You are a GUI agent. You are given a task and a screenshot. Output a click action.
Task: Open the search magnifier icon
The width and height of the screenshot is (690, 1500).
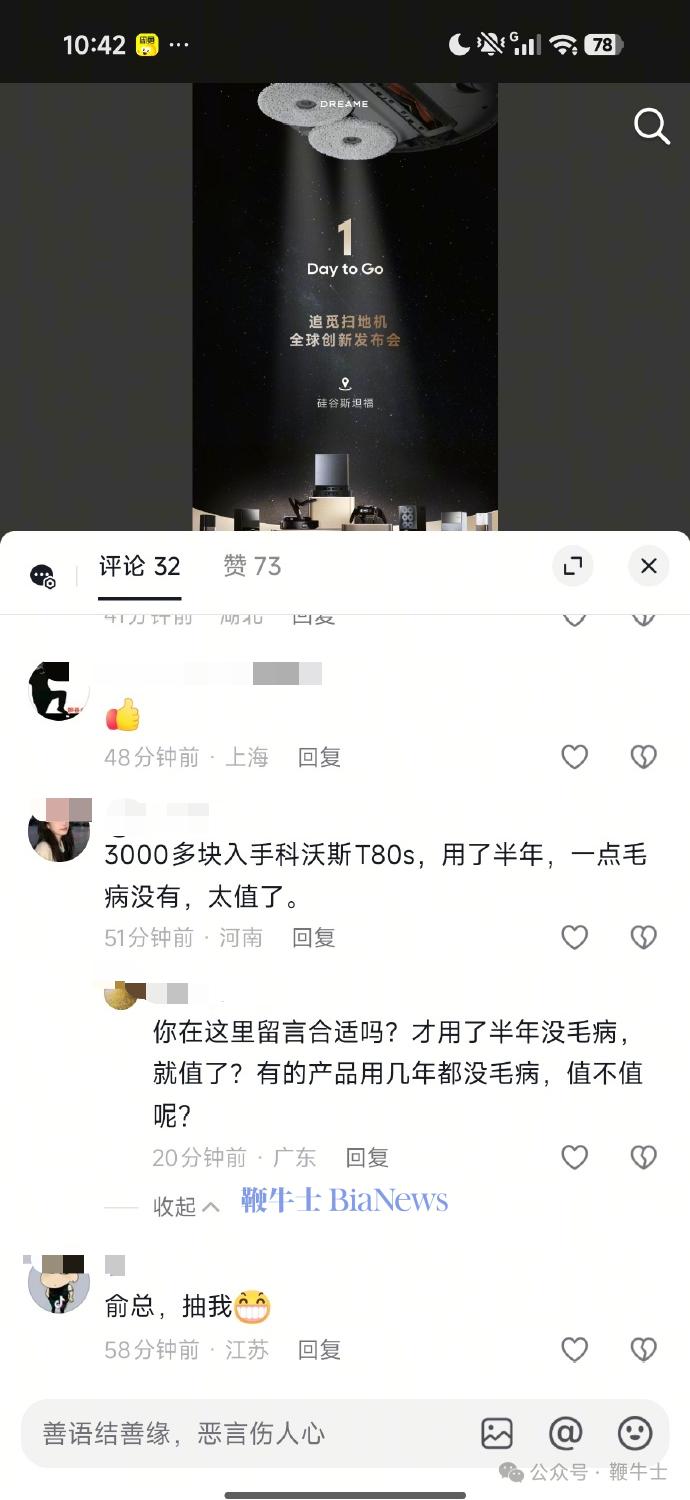point(651,127)
